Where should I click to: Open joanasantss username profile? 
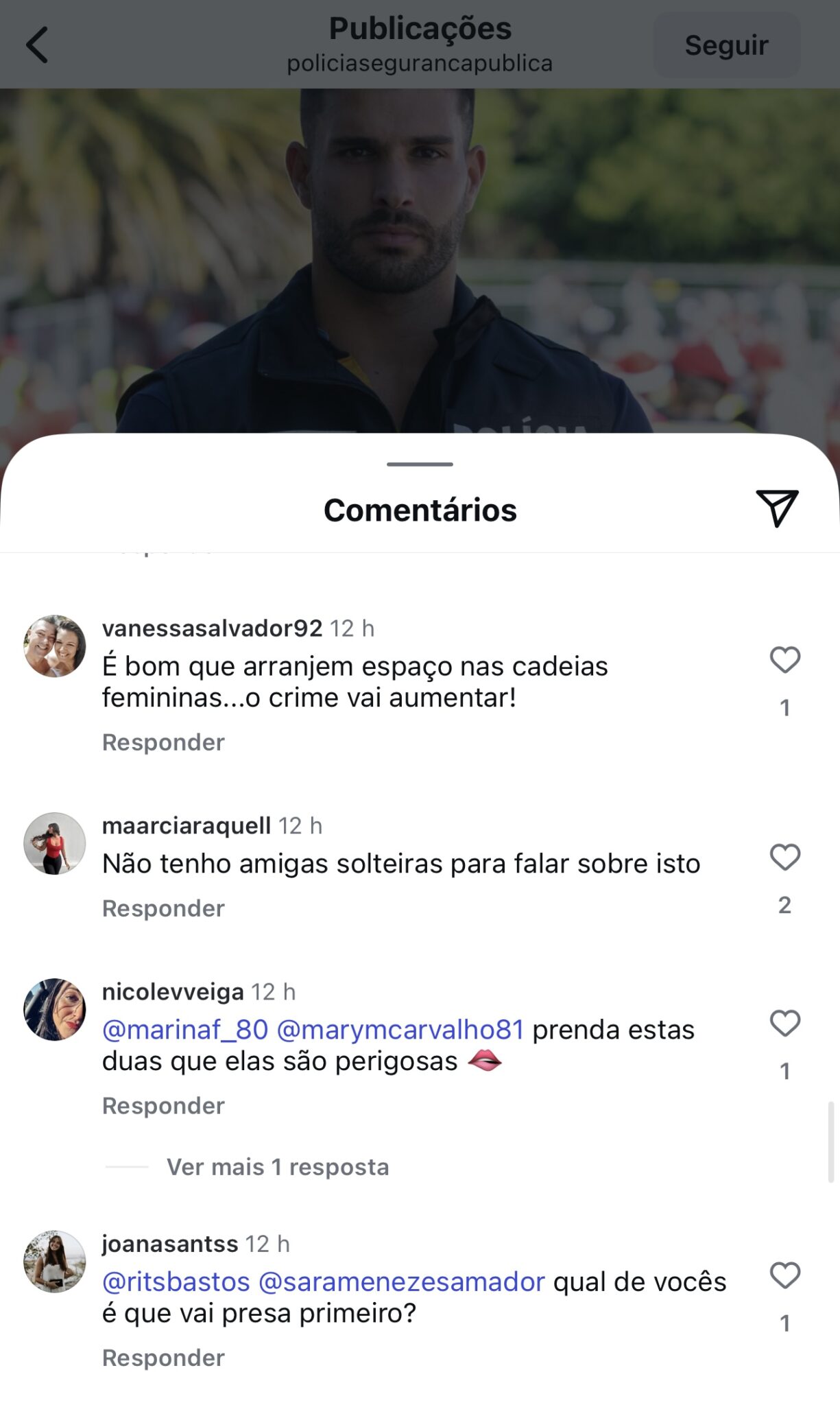coord(170,1244)
